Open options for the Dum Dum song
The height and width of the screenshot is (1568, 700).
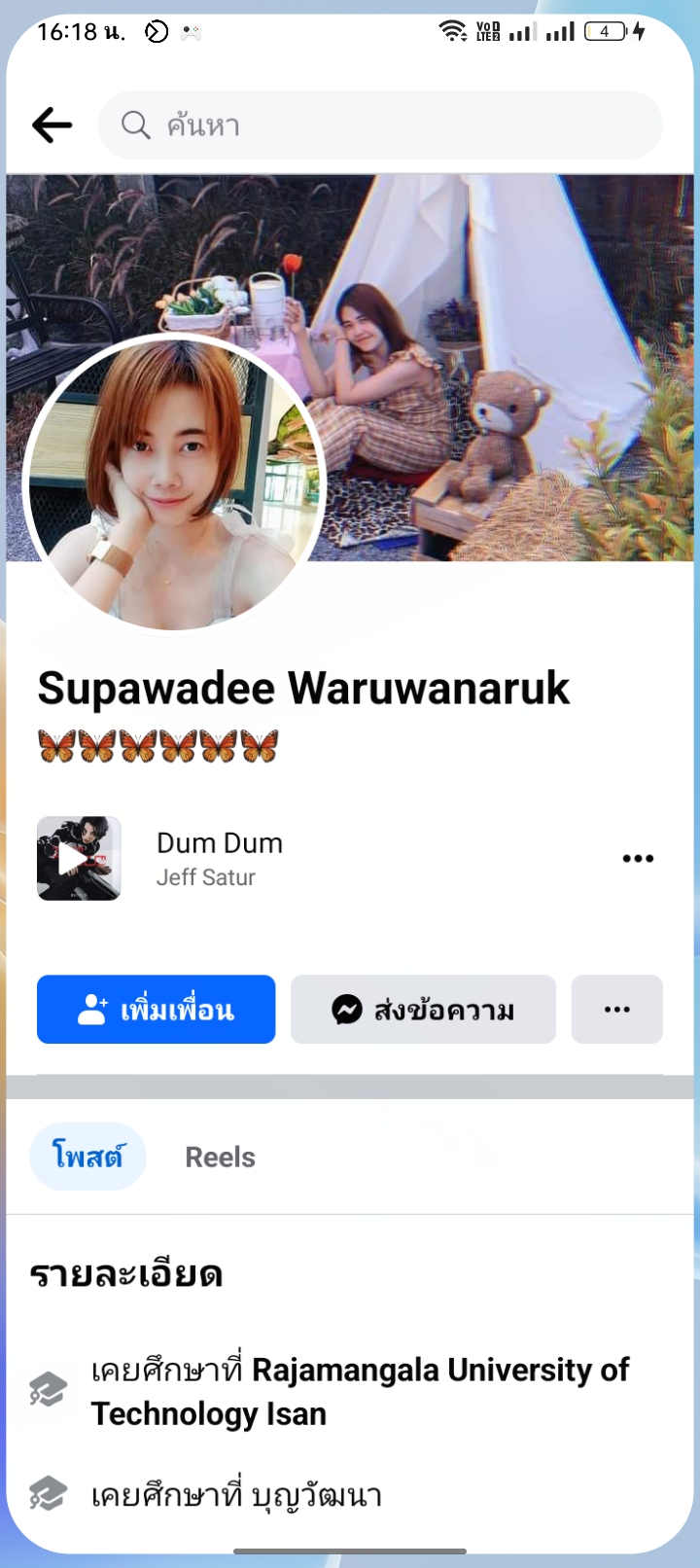point(637,858)
